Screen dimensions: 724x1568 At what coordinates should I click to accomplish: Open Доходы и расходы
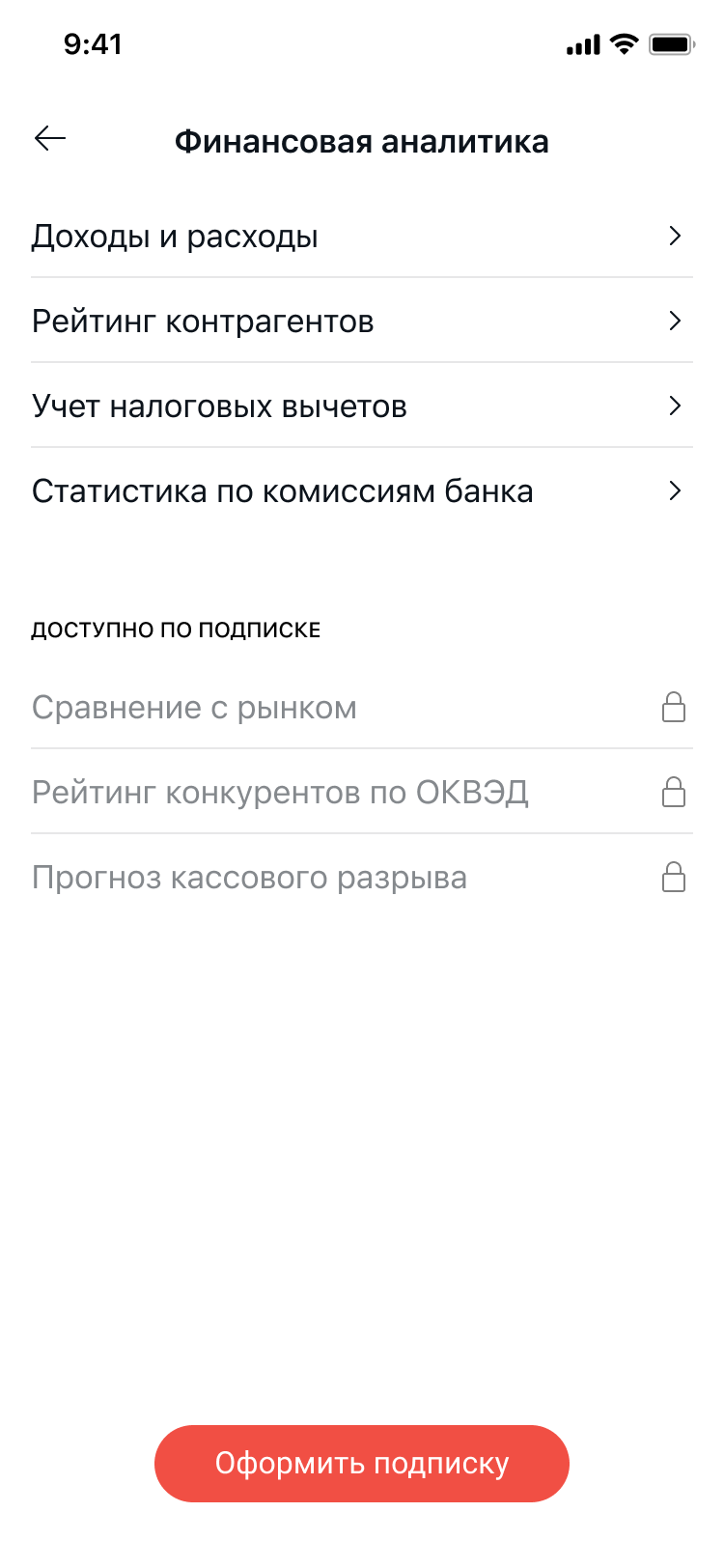click(361, 237)
